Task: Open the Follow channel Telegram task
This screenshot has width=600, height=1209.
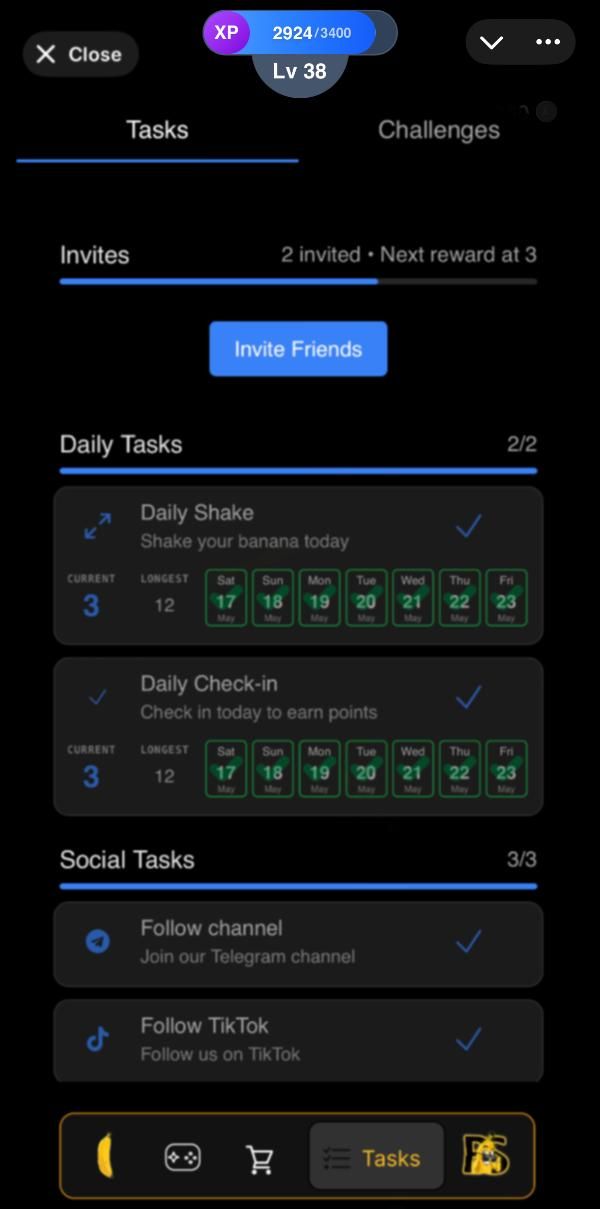Action: (x=298, y=942)
